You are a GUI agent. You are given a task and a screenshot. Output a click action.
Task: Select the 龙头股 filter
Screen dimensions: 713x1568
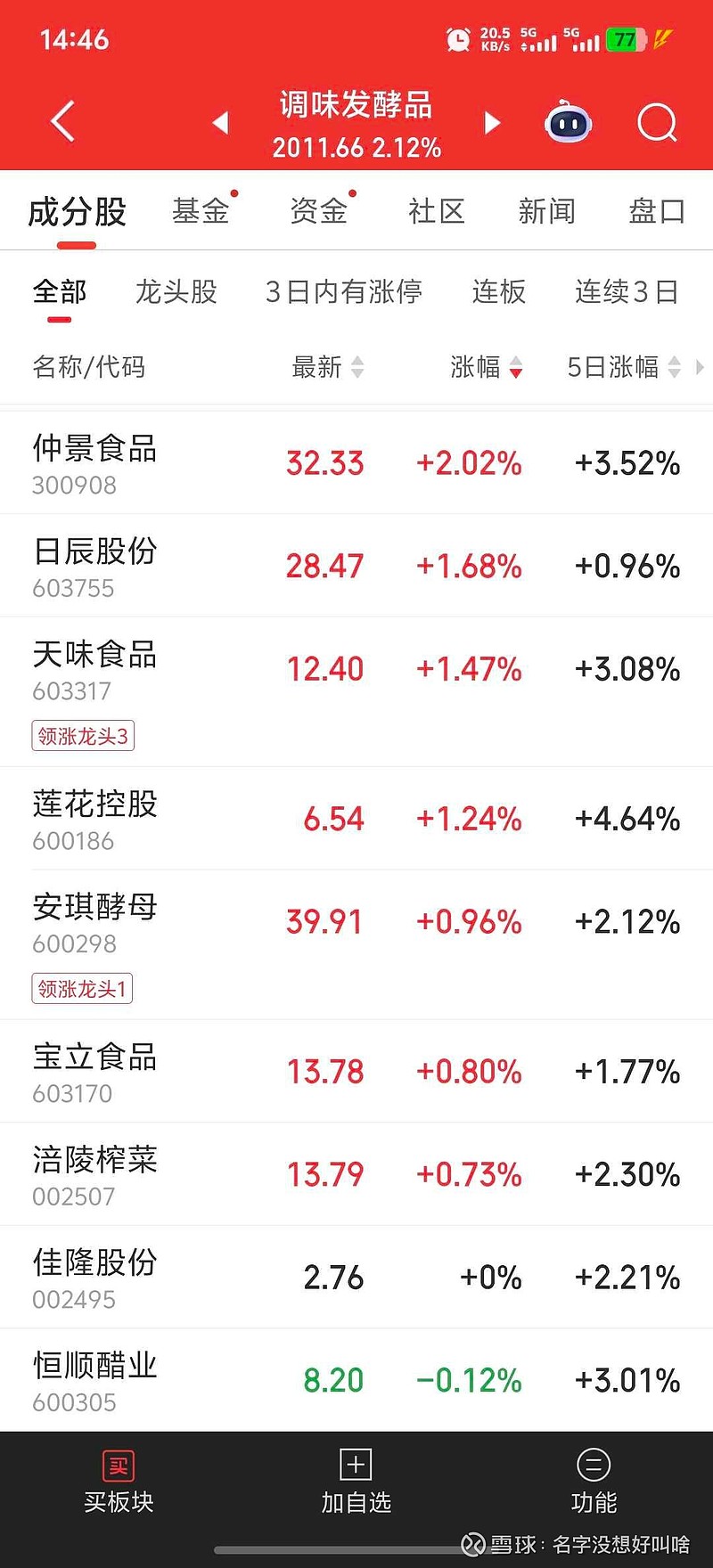(176, 291)
